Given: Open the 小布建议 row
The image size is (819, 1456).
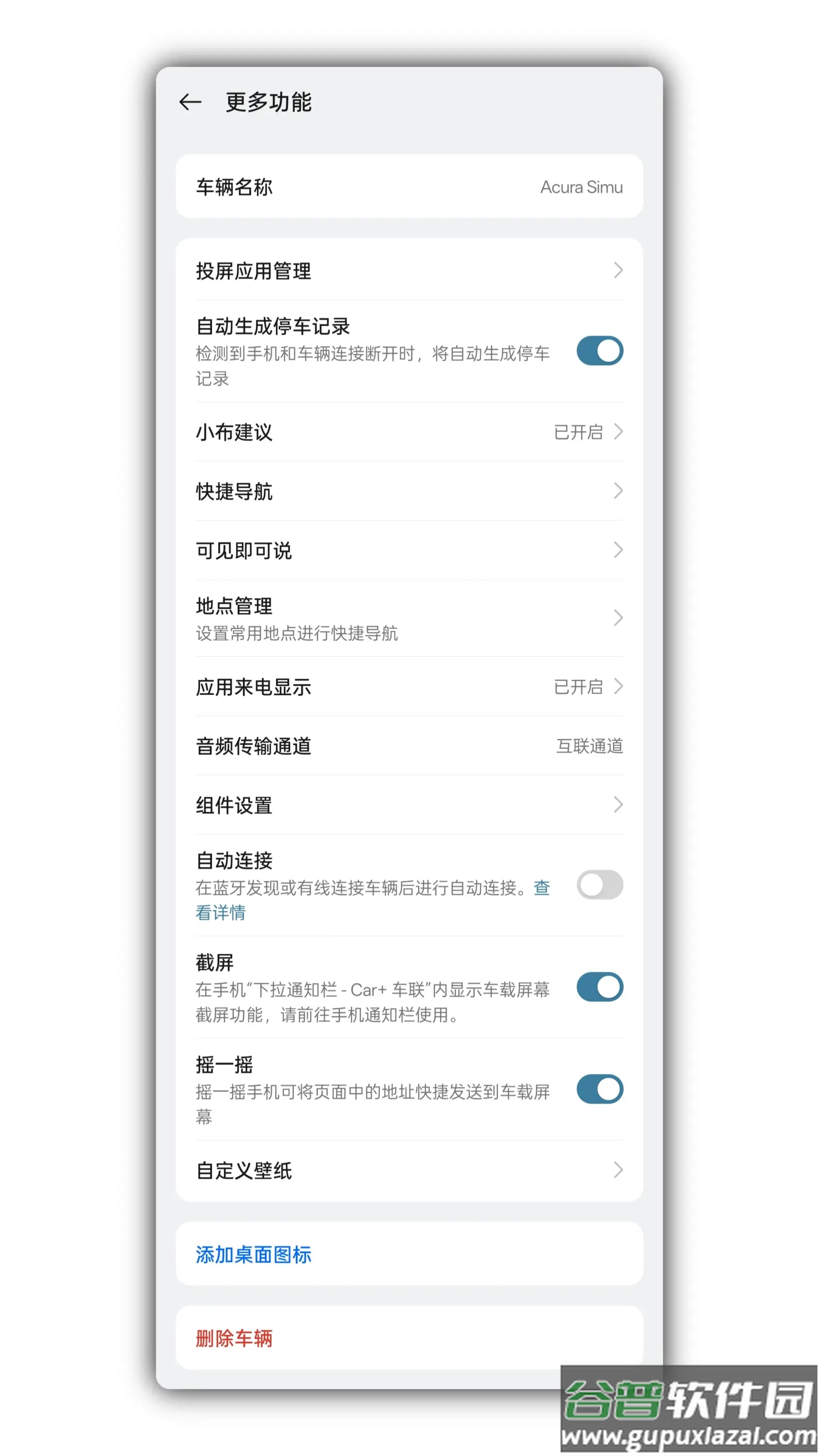Looking at the screenshot, I should point(409,432).
